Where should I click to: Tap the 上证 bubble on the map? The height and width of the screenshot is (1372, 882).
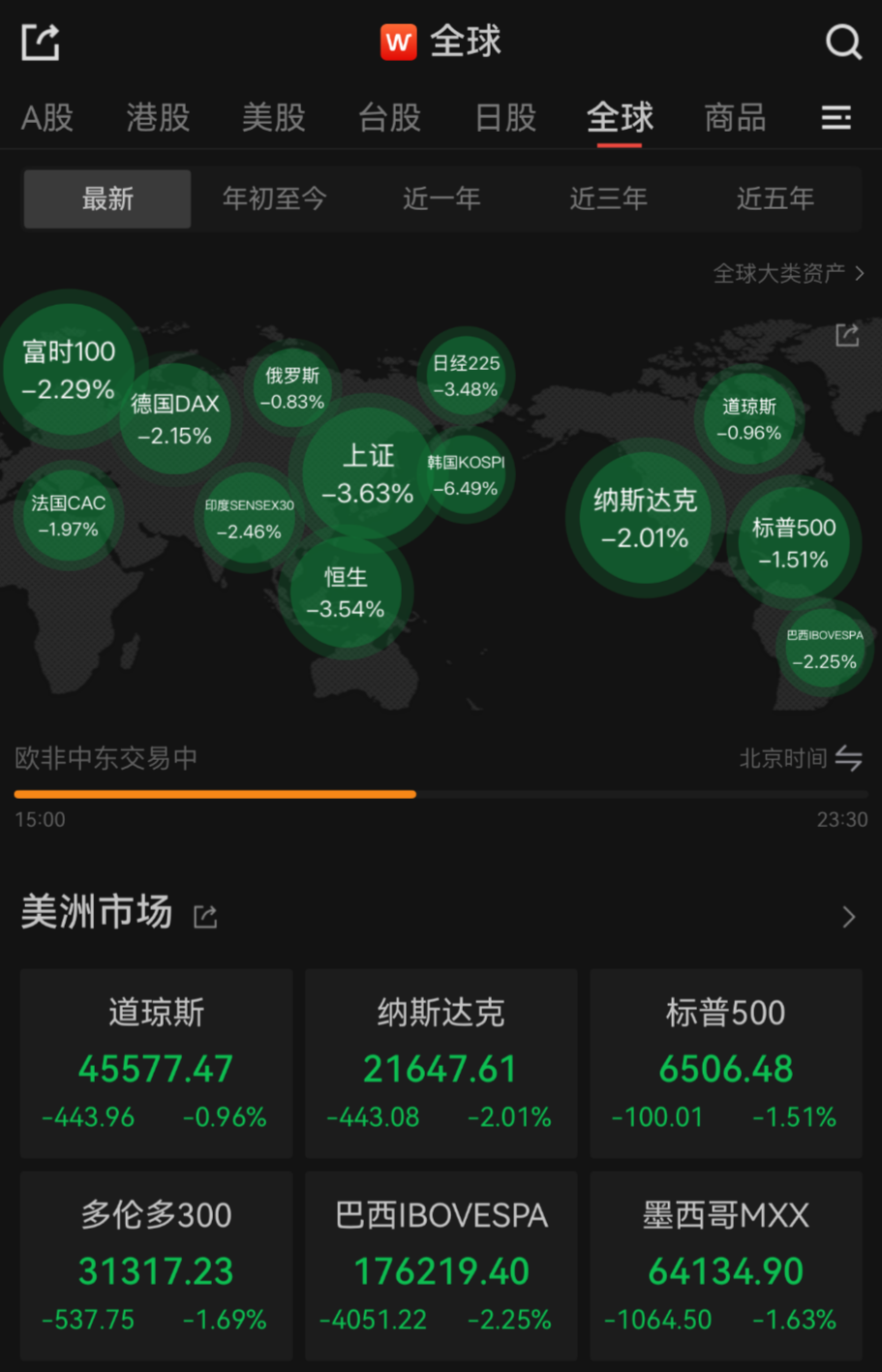(368, 473)
